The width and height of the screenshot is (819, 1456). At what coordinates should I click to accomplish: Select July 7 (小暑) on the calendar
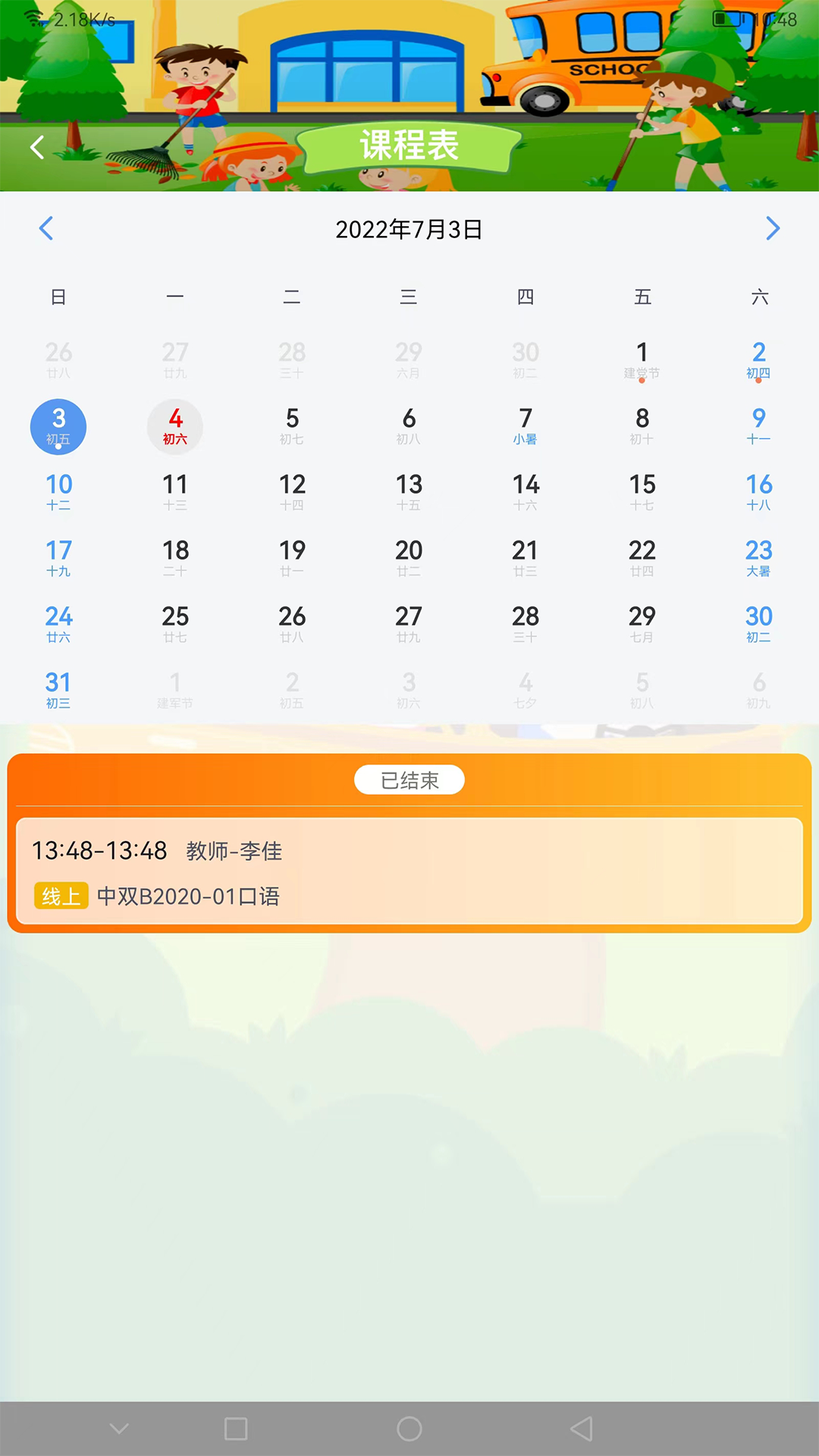pyautogui.click(x=525, y=427)
